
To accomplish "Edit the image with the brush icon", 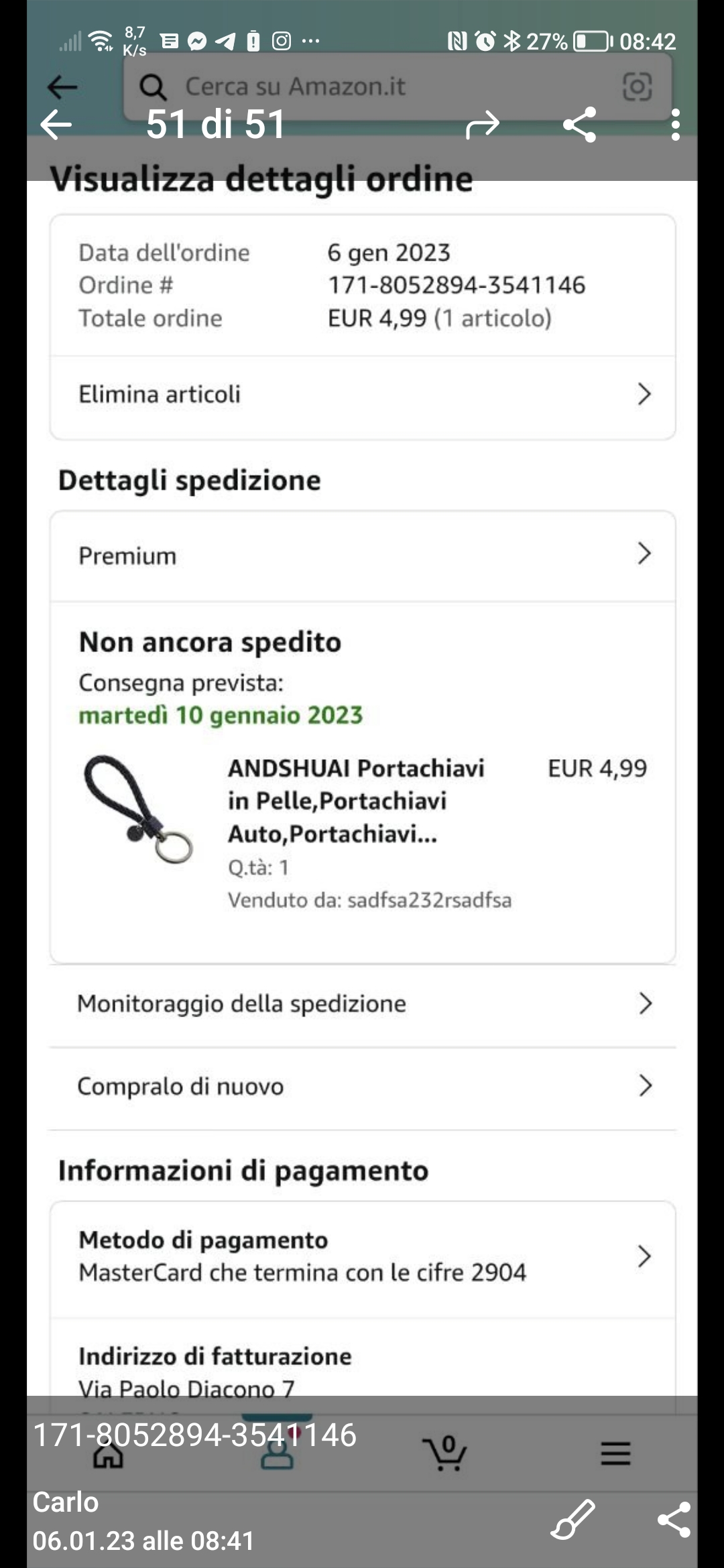I will pos(573,1520).
